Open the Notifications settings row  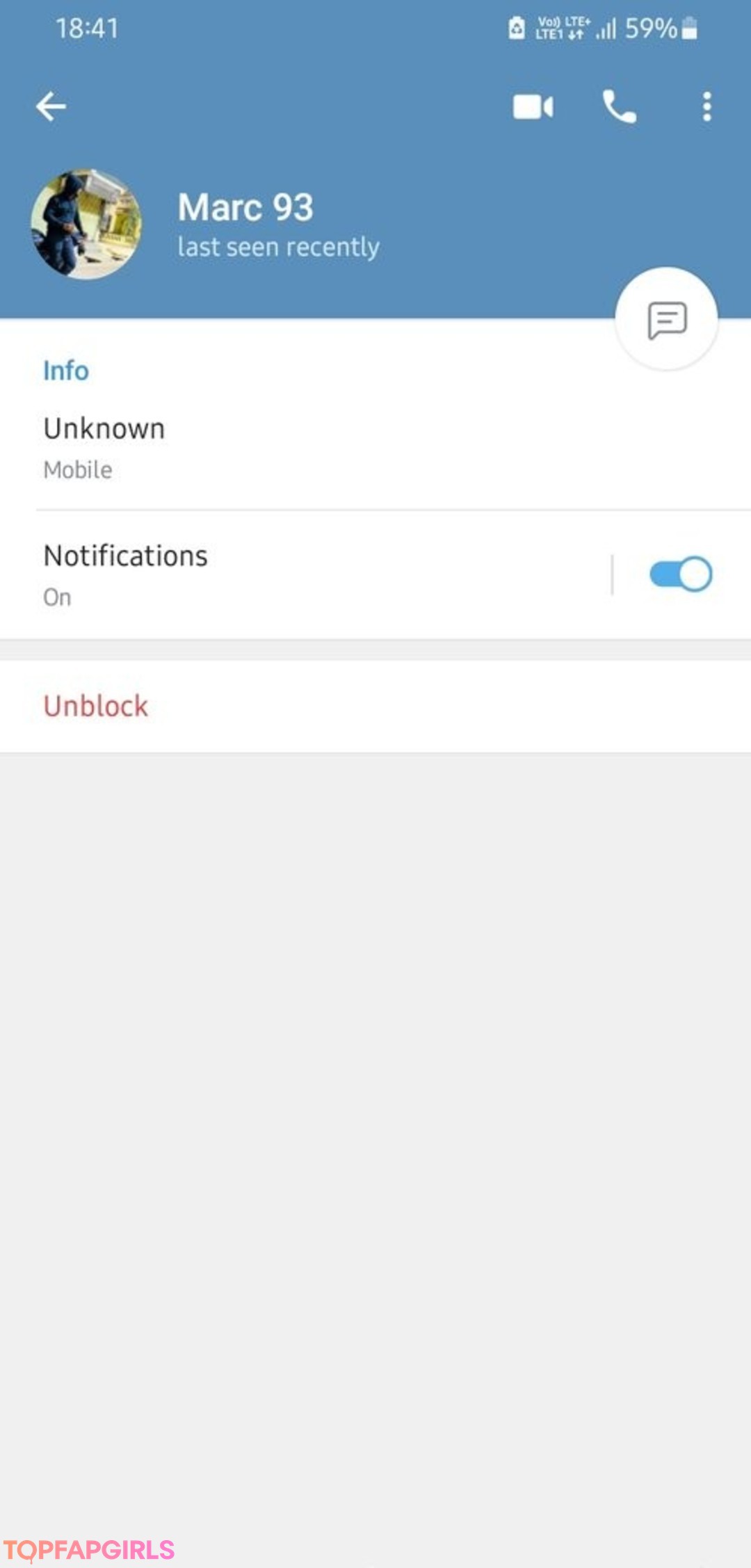(x=278, y=574)
